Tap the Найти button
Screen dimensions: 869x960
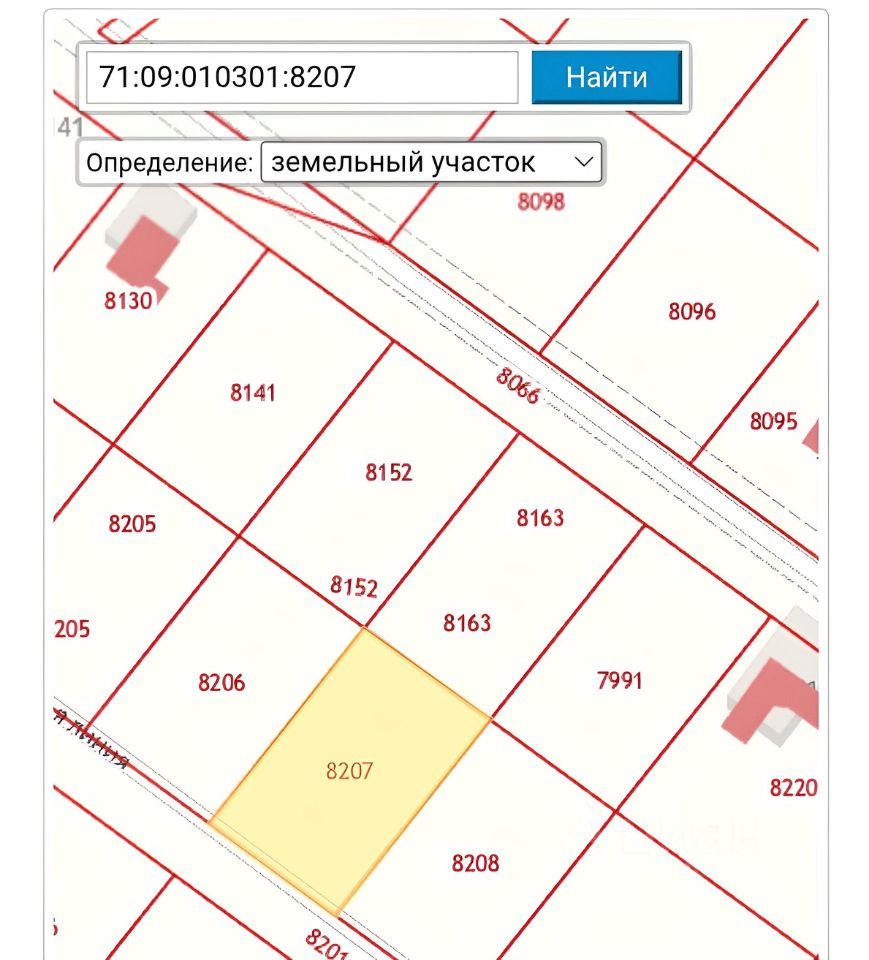point(606,77)
